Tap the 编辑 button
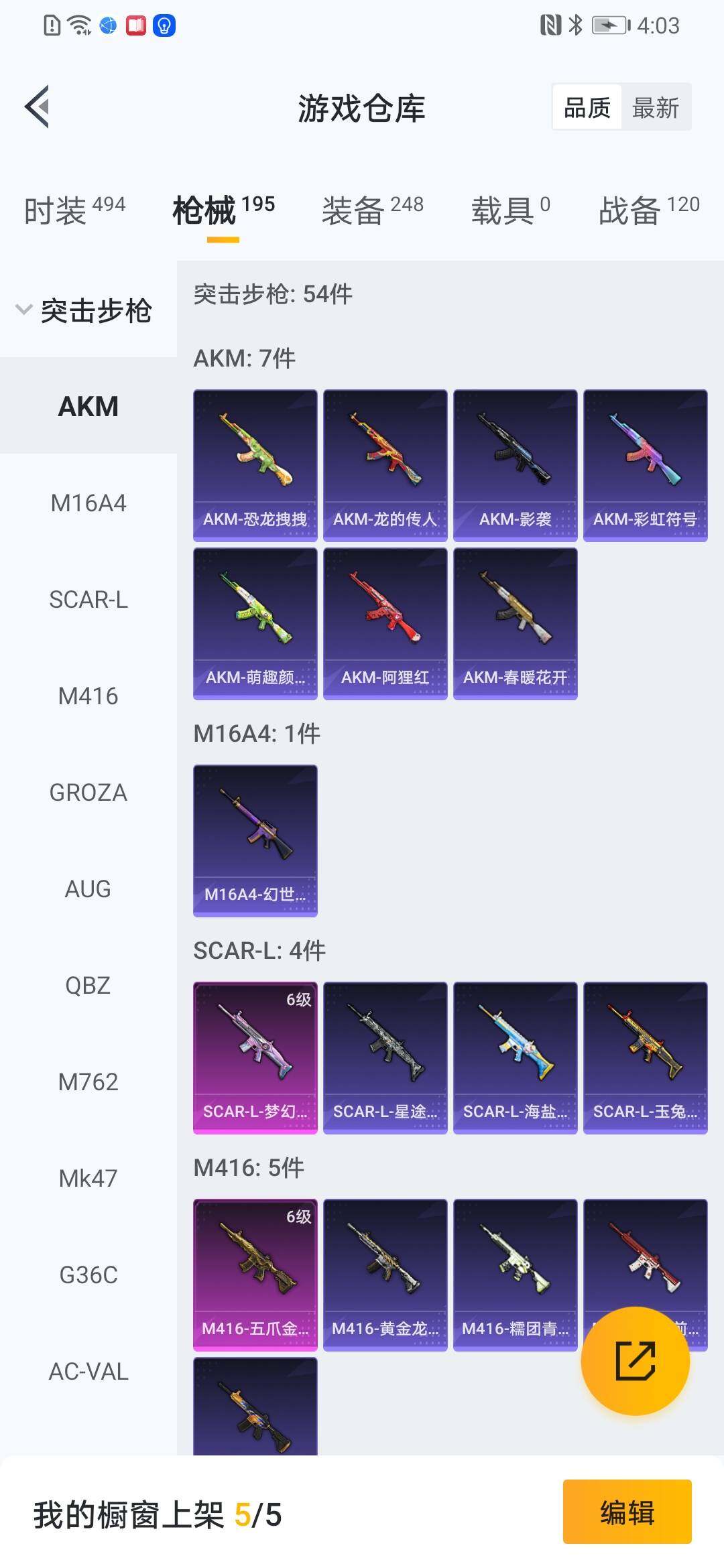Image resolution: width=724 pixels, height=1568 pixels. tap(627, 1513)
